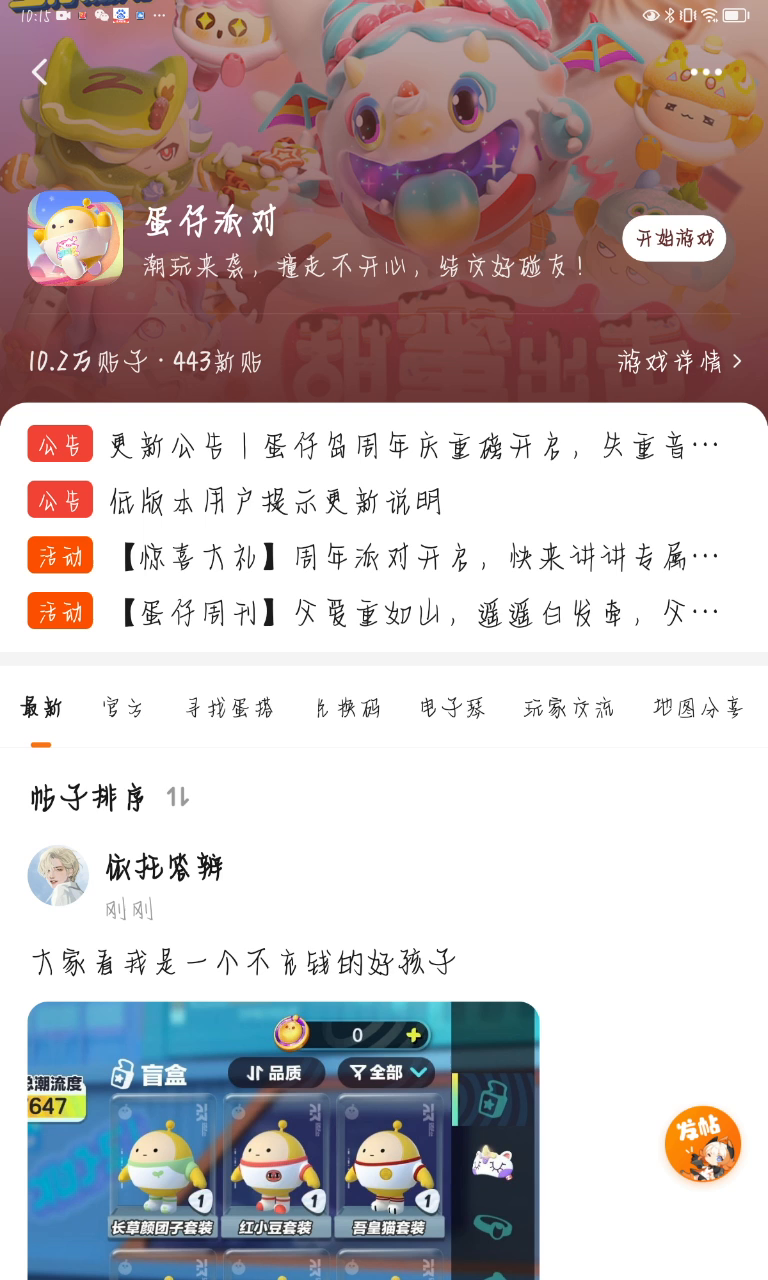Switch to the 兑换码 tab

tap(347, 709)
